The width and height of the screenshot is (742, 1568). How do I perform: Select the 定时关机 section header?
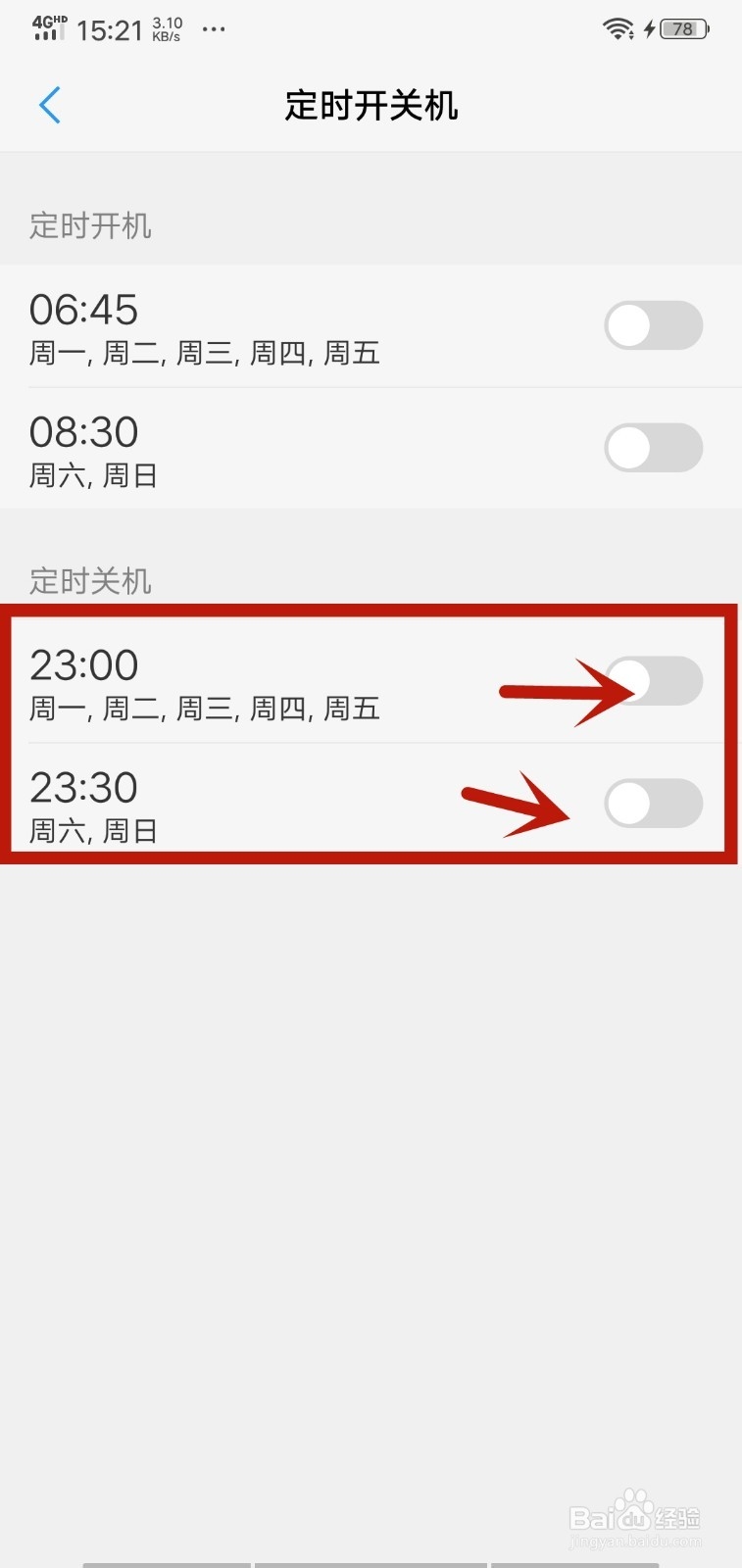(89, 581)
